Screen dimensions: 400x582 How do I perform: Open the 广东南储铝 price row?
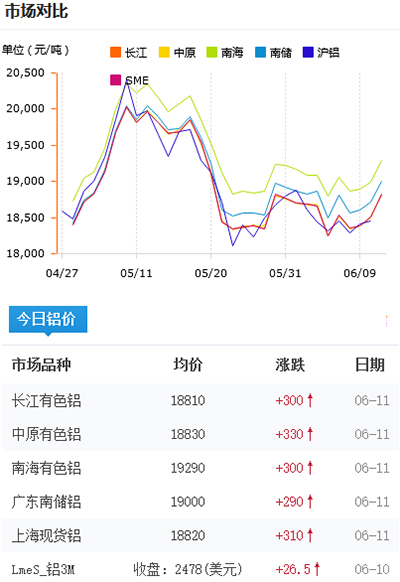click(x=200, y=502)
